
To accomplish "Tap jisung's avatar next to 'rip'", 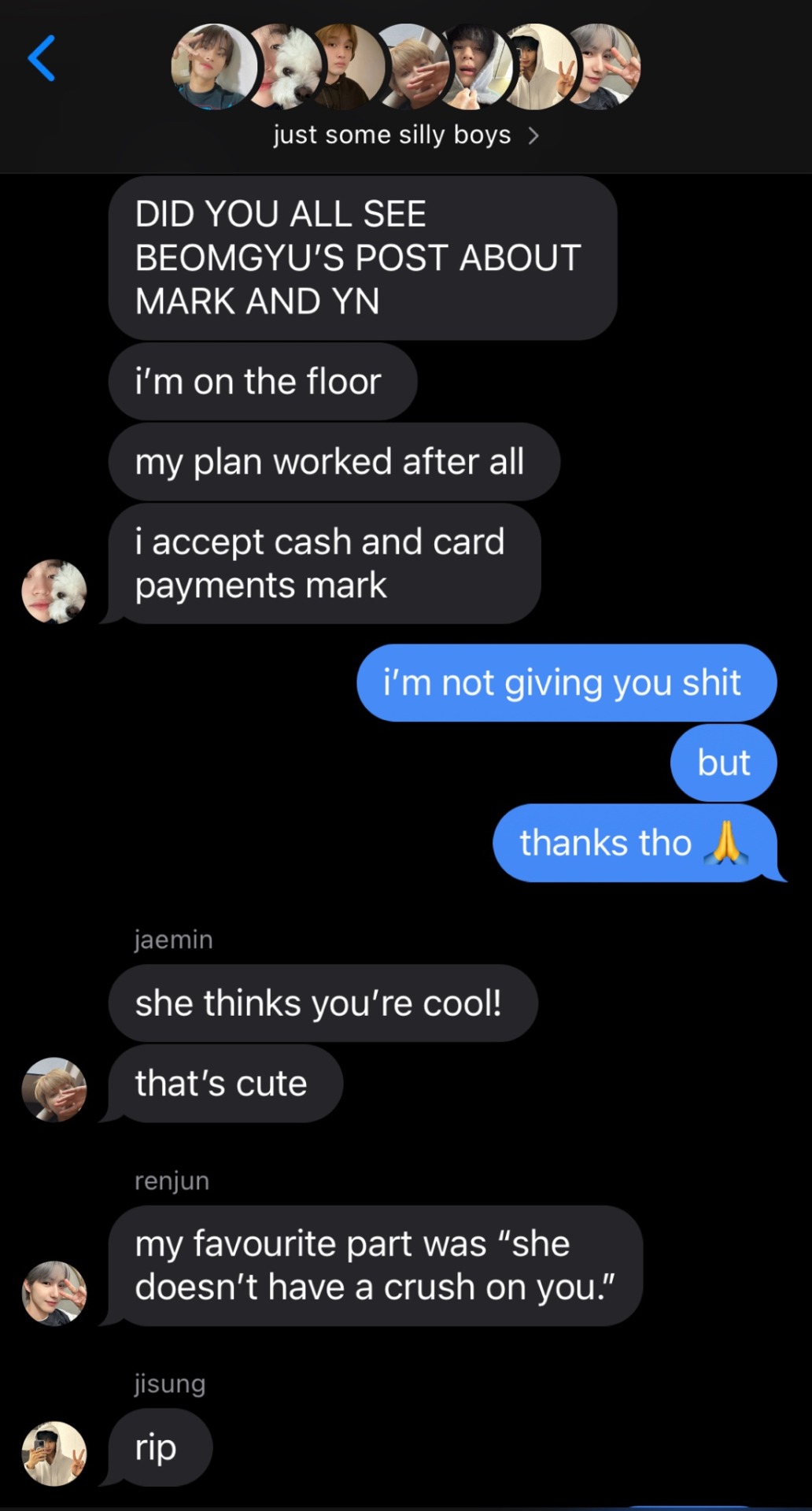I will (54, 1454).
